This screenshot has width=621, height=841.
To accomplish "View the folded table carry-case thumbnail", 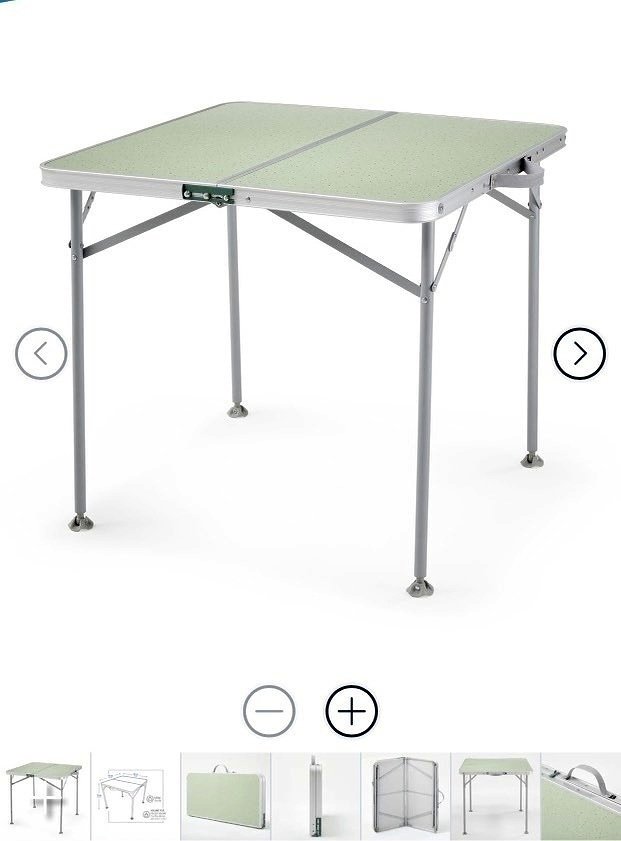I will click(225, 796).
